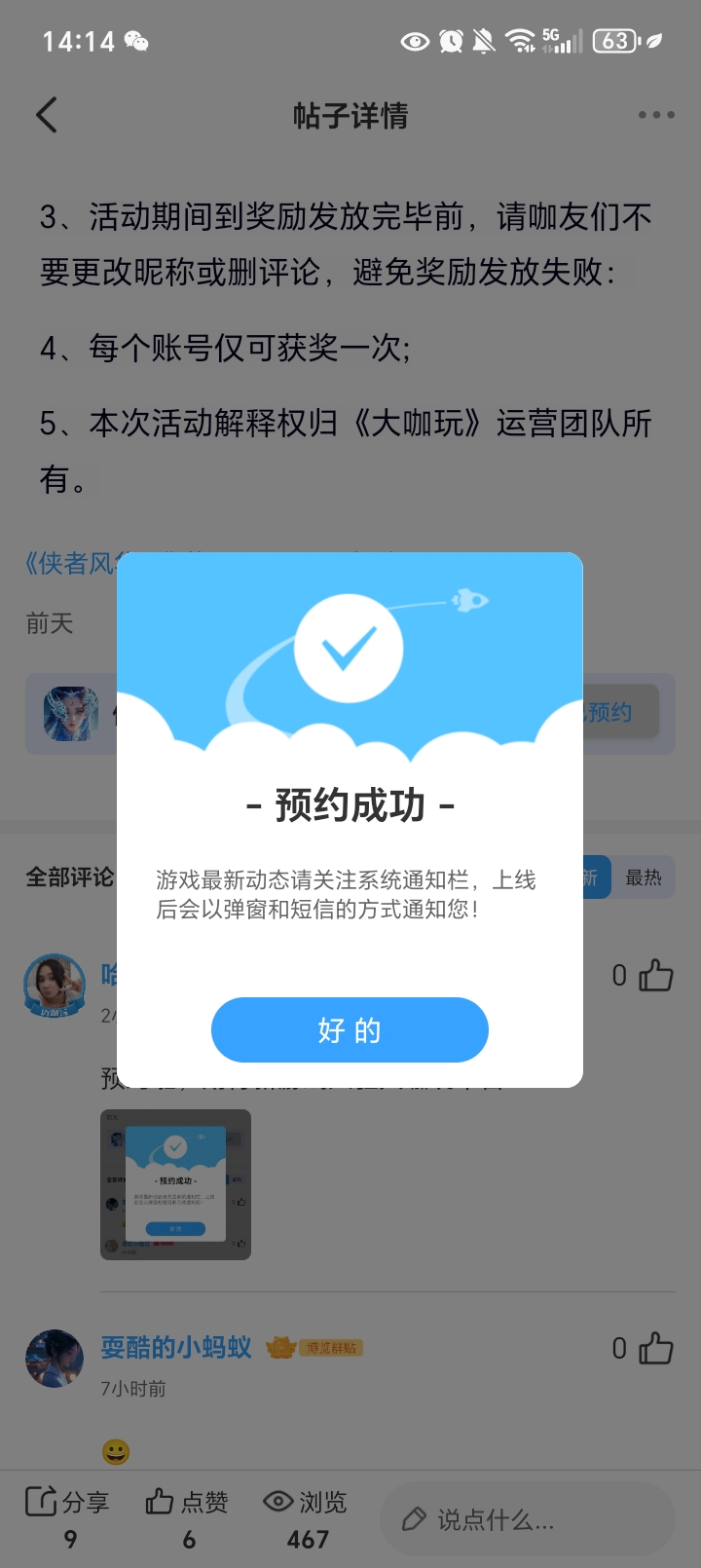701x1568 pixels.
Task: Share this post via 分享
Action: point(68,1516)
